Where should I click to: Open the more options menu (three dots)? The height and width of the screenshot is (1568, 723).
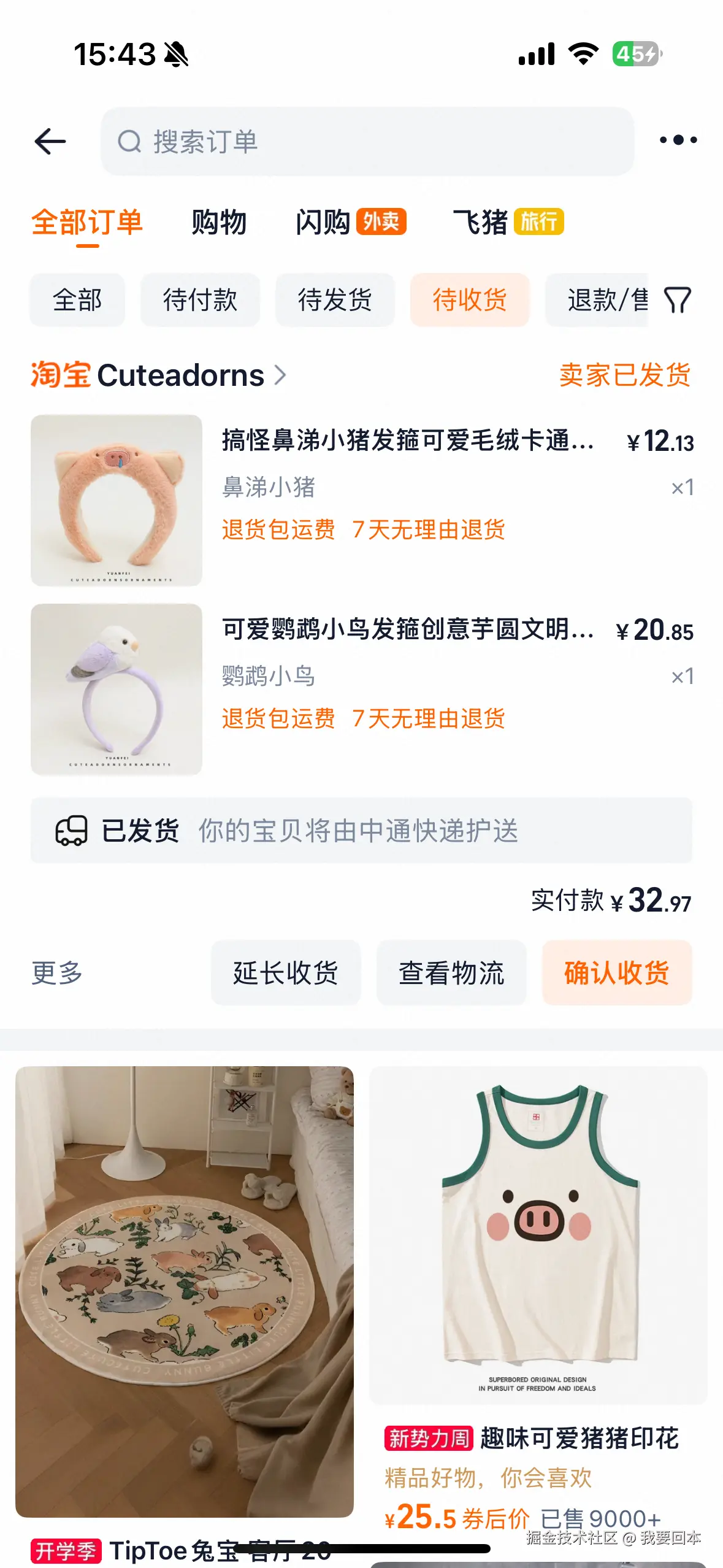point(677,140)
